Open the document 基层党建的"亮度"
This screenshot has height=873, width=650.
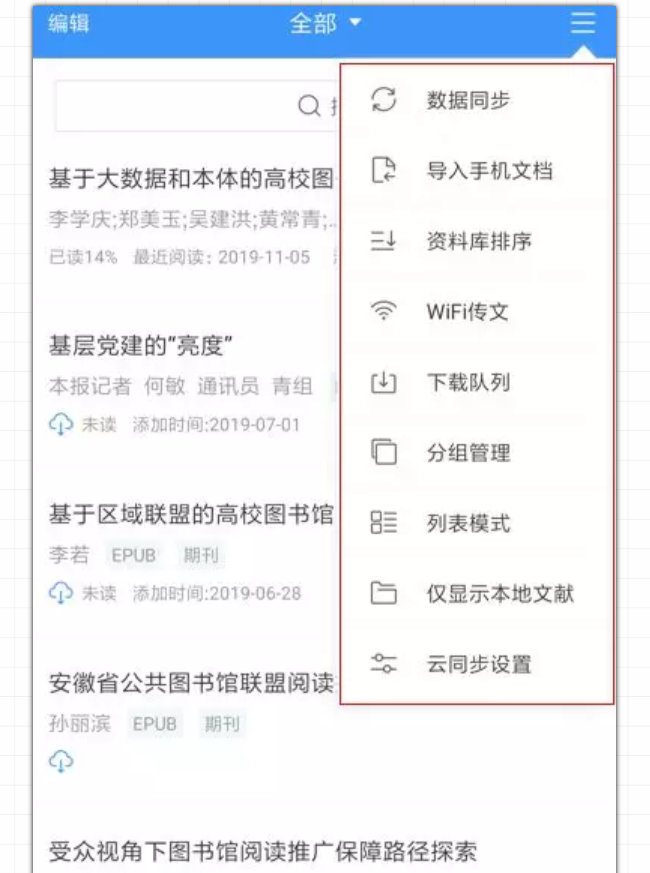coord(141,347)
